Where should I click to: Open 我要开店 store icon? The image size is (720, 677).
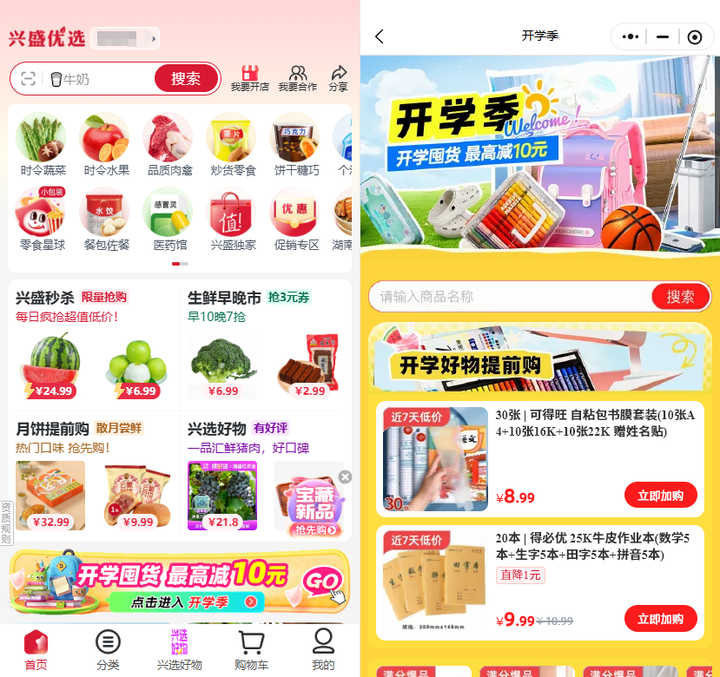[250, 79]
